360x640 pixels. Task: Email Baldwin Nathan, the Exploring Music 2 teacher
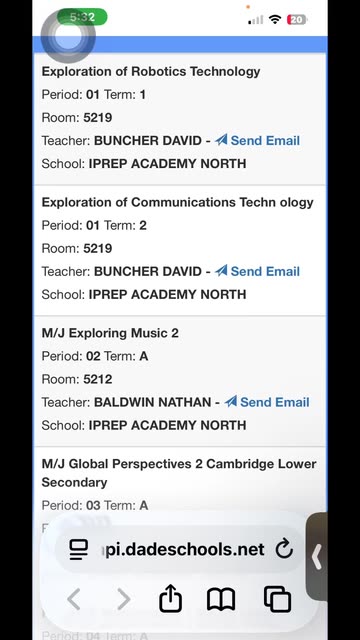267,402
